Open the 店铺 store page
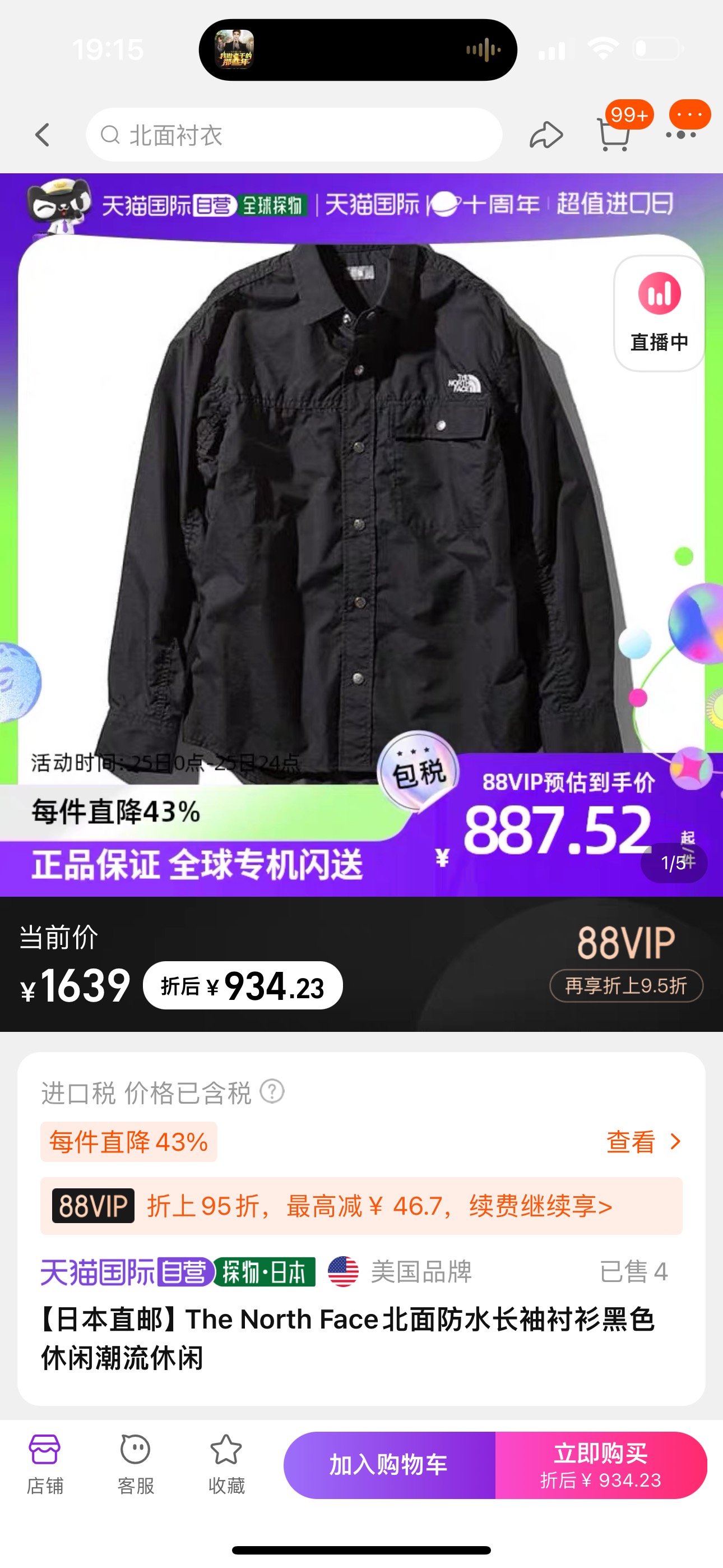Viewport: 723px width, 1568px height. point(45,1464)
